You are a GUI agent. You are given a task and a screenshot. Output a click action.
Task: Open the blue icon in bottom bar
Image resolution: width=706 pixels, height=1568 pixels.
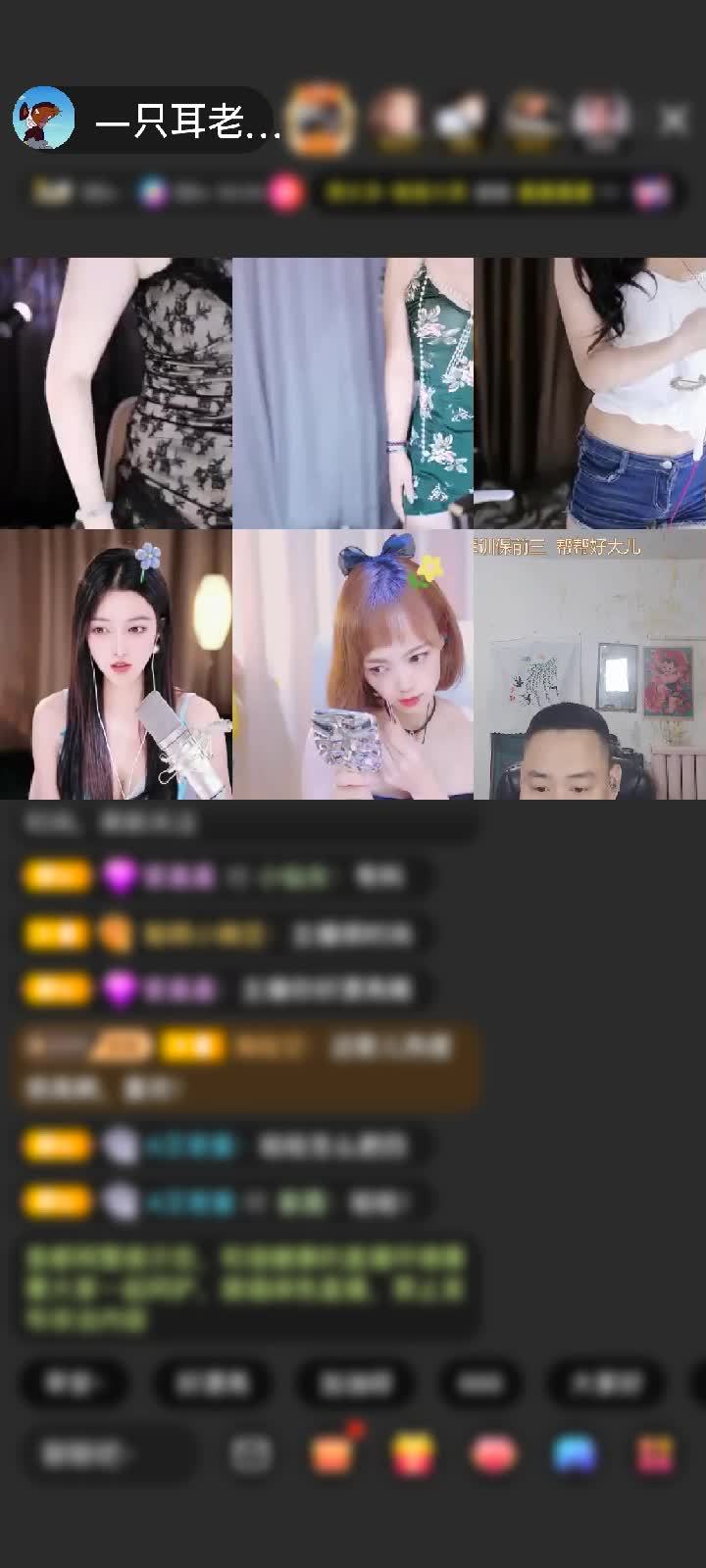tap(575, 1453)
